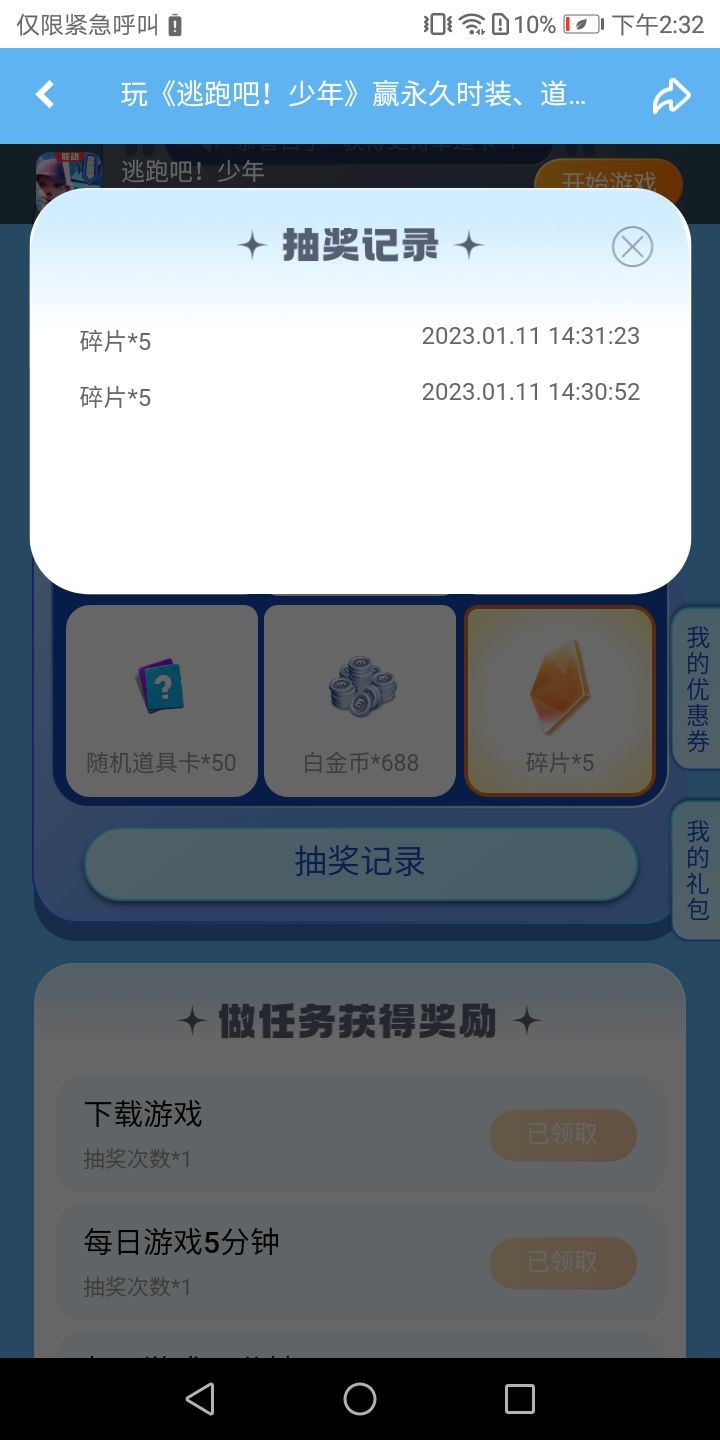
Task: Open the 我的优惠券 side tab
Action: (x=698, y=690)
